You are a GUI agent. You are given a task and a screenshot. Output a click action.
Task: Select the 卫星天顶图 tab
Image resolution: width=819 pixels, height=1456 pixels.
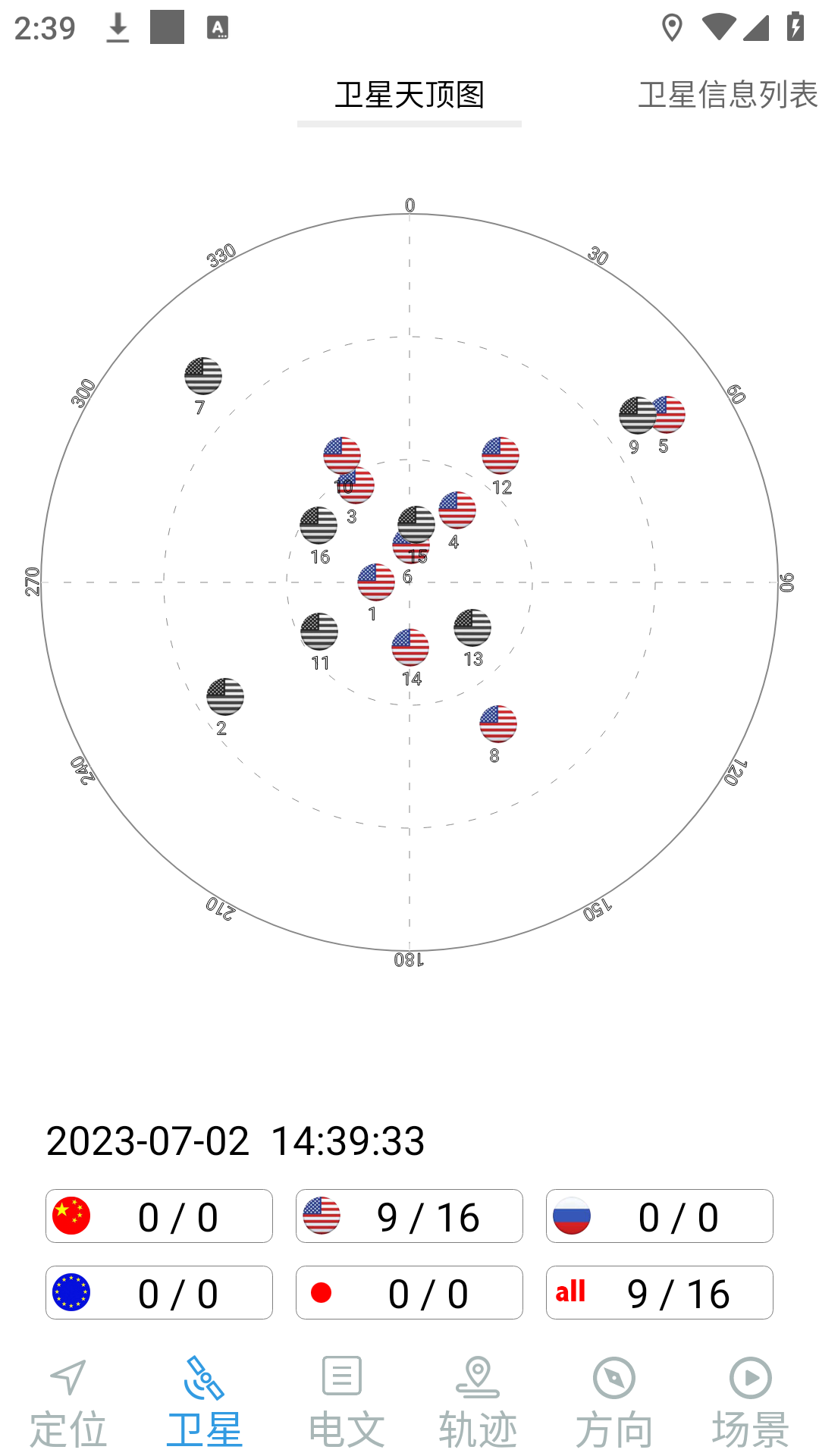coord(409,96)
